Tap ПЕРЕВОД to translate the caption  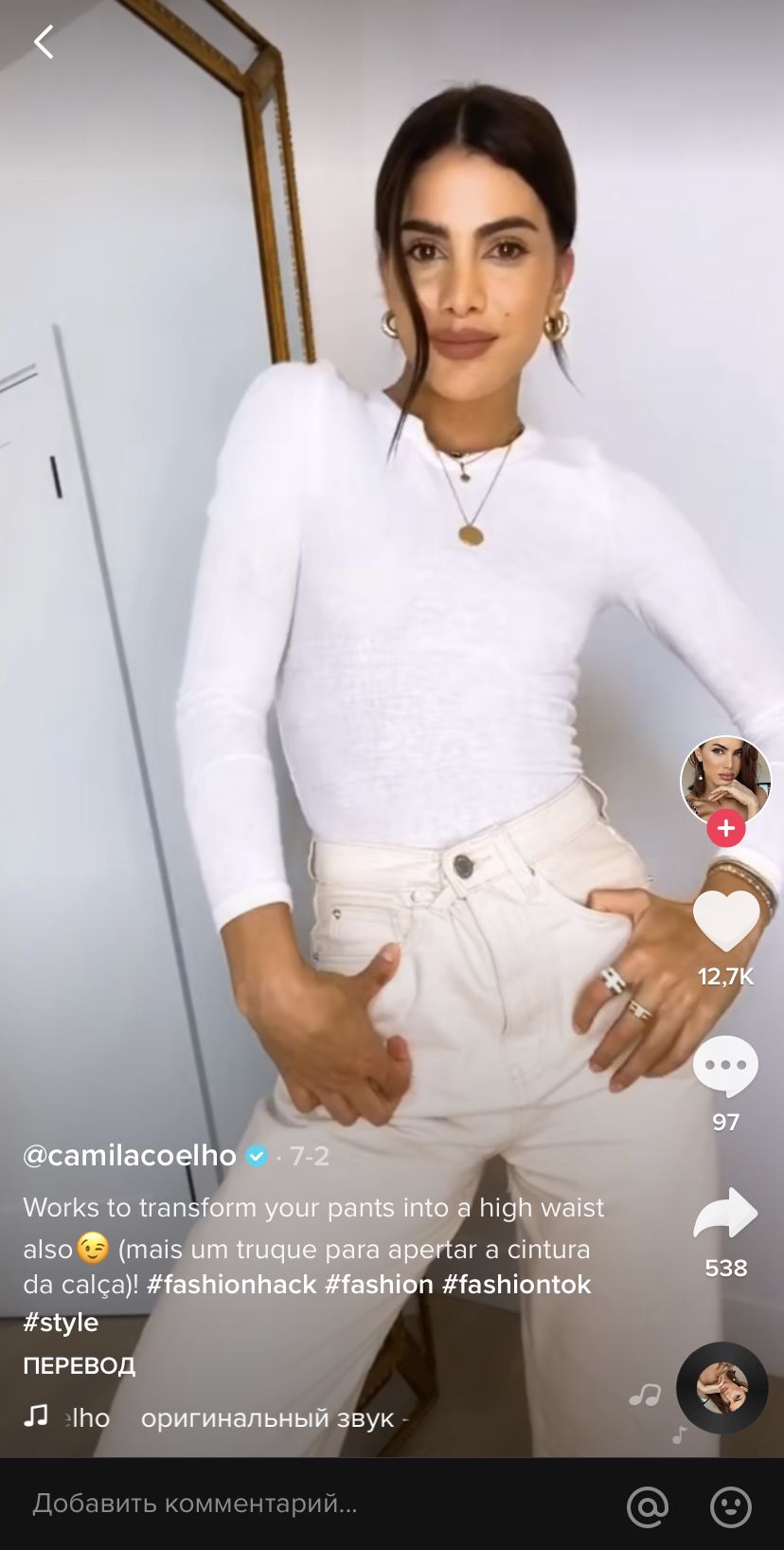[x=80, y=1365]
